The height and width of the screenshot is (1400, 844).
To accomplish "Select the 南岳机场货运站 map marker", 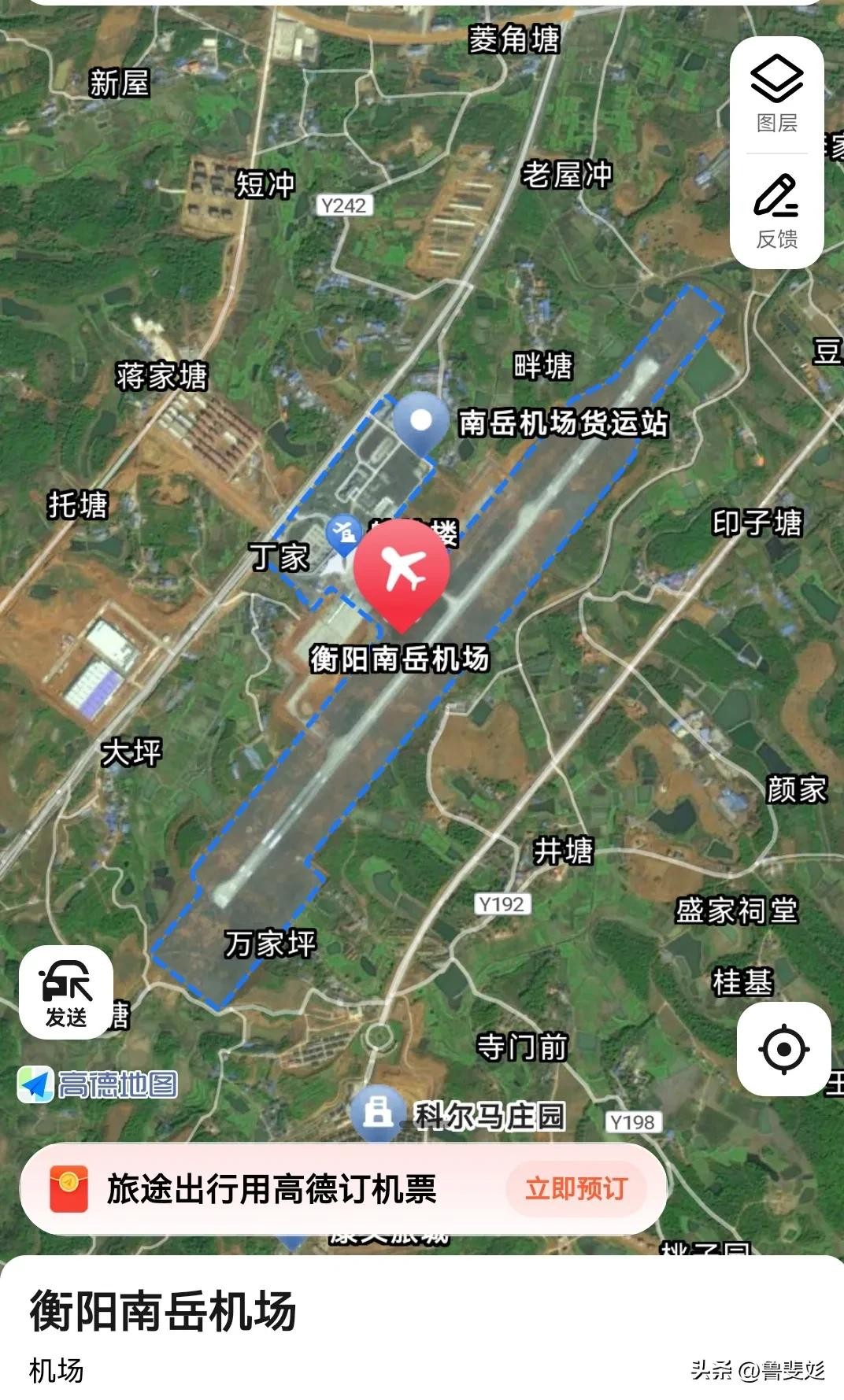I will point(421,421).
